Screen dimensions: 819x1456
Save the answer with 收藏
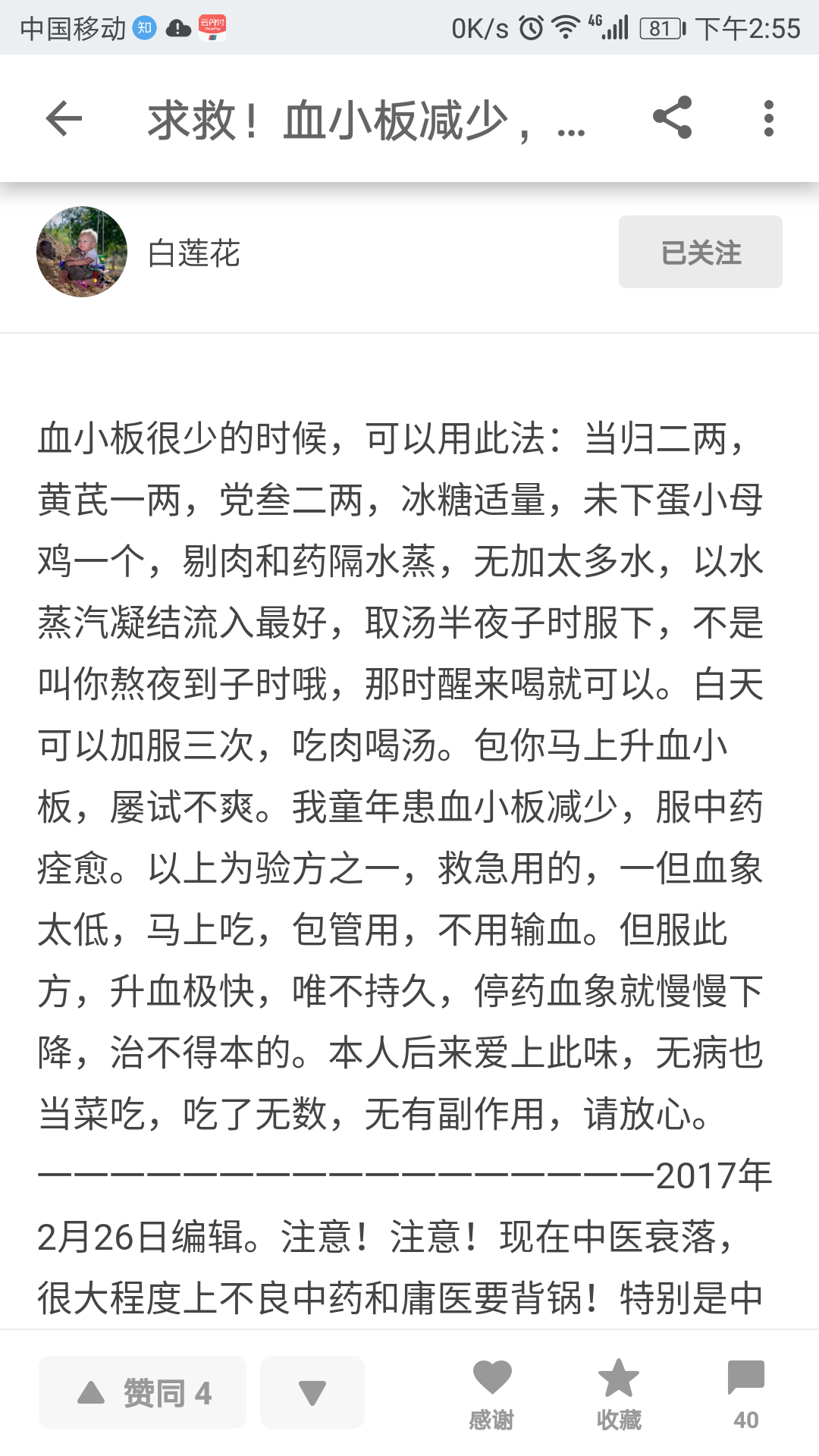coord(619,1394)
